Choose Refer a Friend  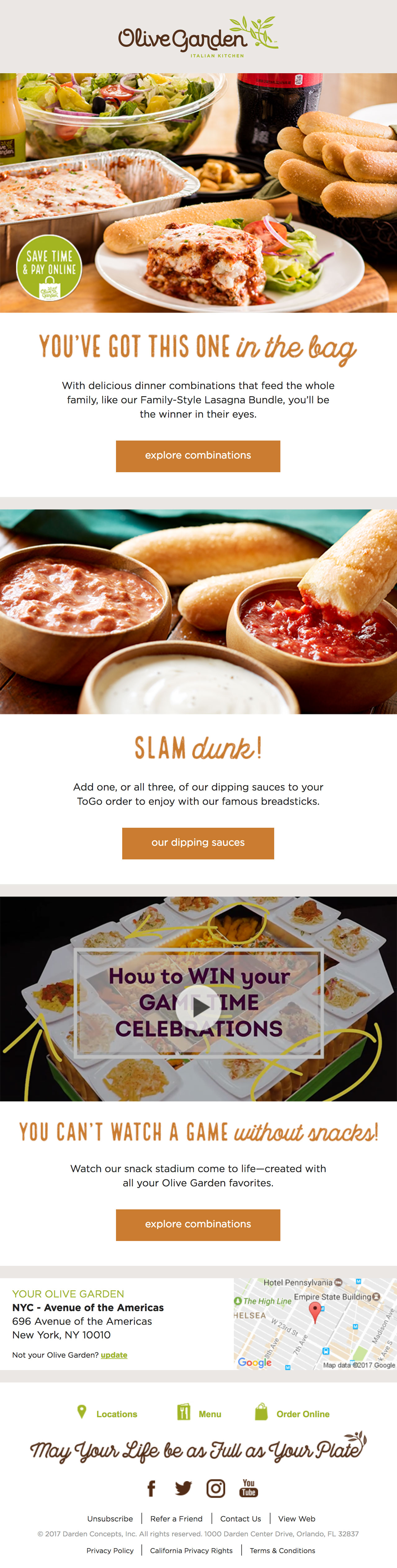click(176, 1519)
